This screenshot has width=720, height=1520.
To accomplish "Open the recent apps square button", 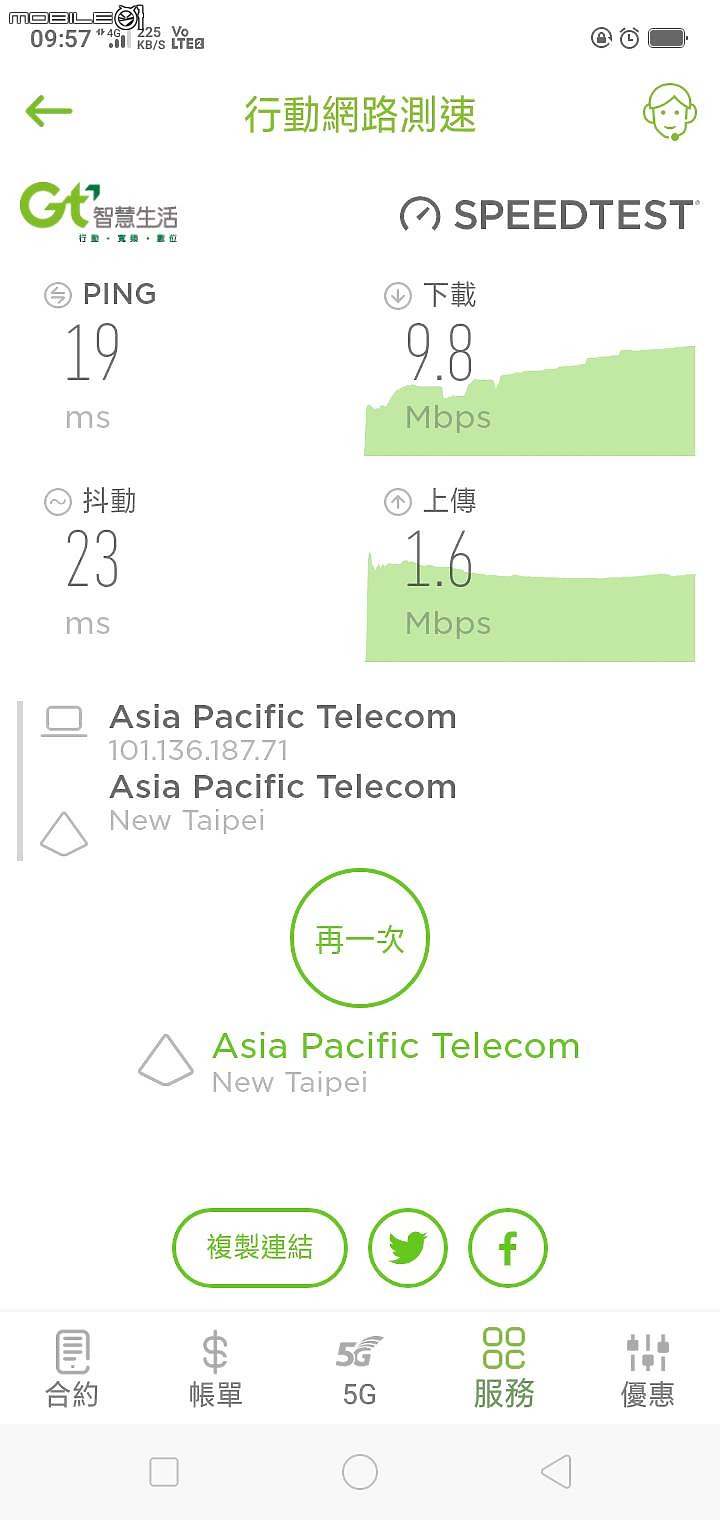I will [164, 1472].
